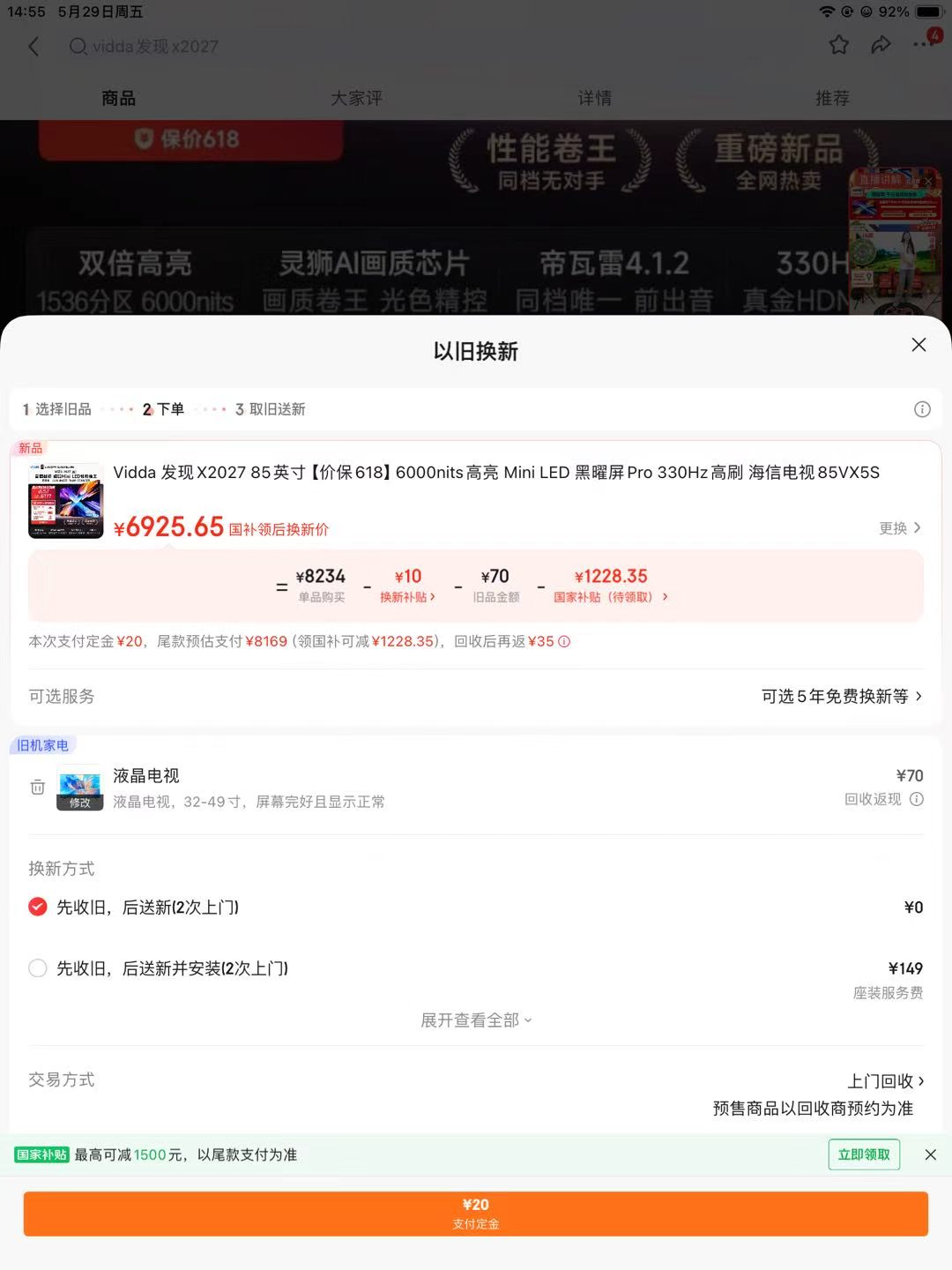Open the trade-in steps info icon
952x1270 pixels.
click(x=922, y=409)
